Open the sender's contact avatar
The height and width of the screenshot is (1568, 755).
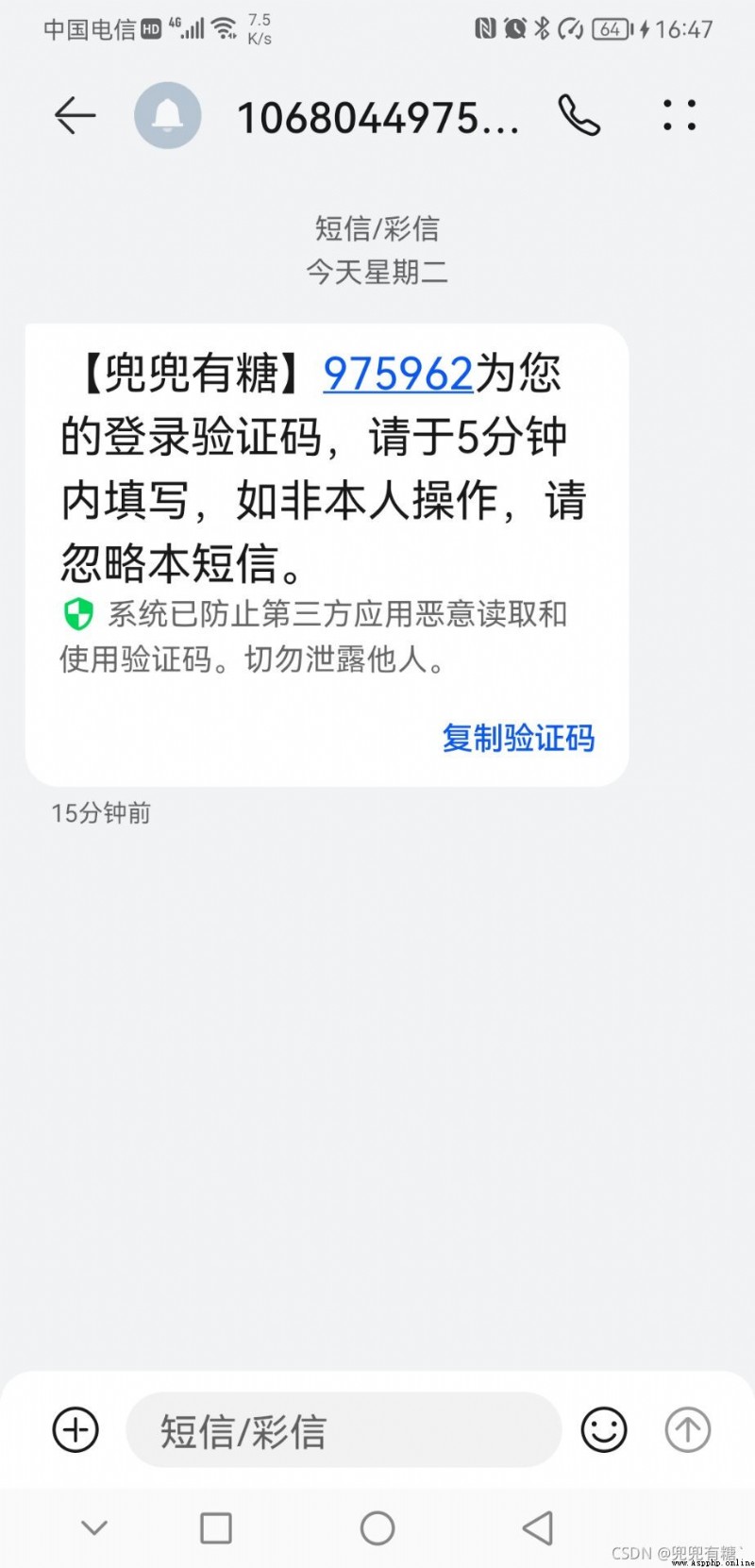pos(168,116)
